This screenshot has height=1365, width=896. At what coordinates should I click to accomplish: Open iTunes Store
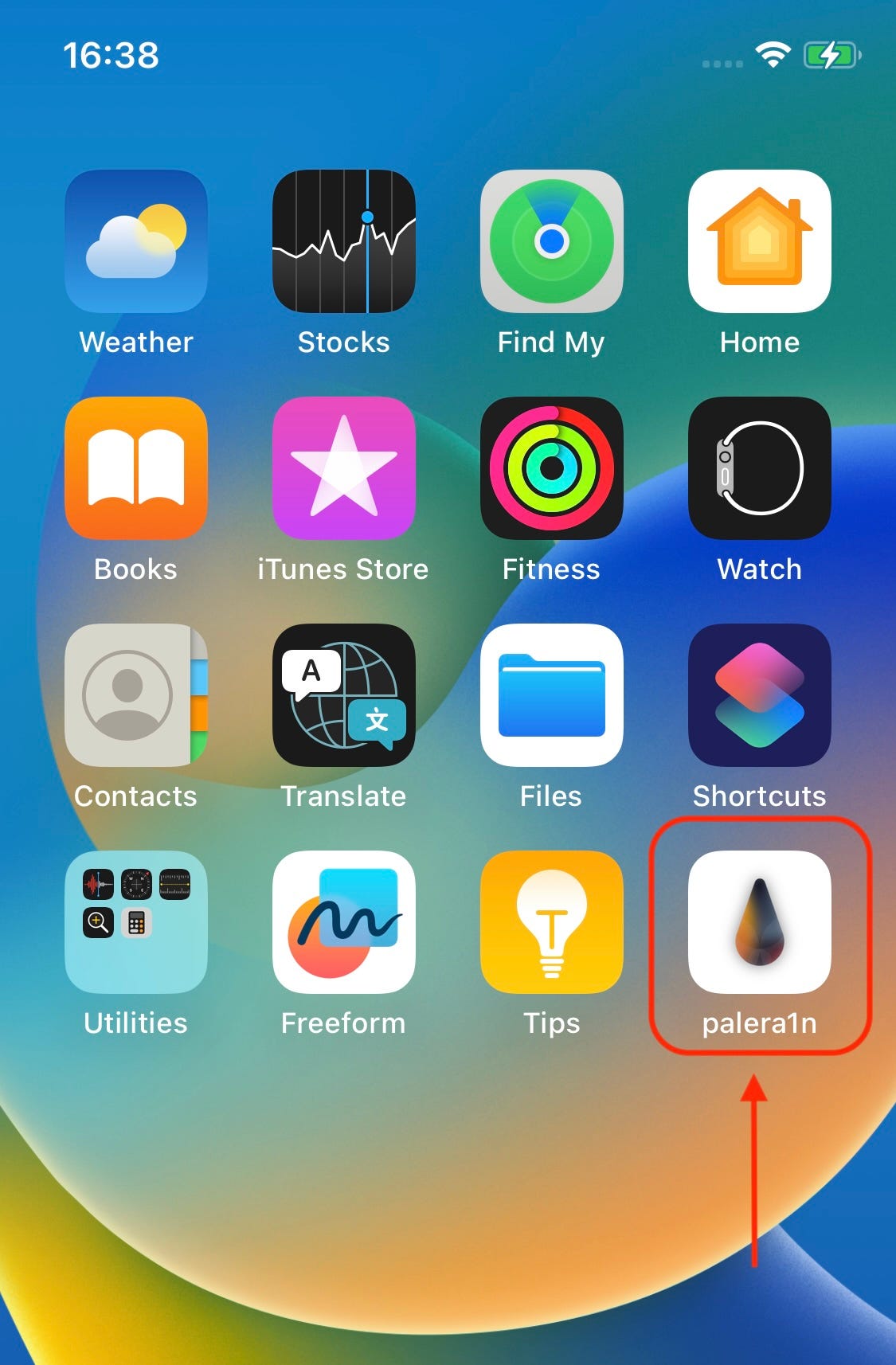[344, 468]
